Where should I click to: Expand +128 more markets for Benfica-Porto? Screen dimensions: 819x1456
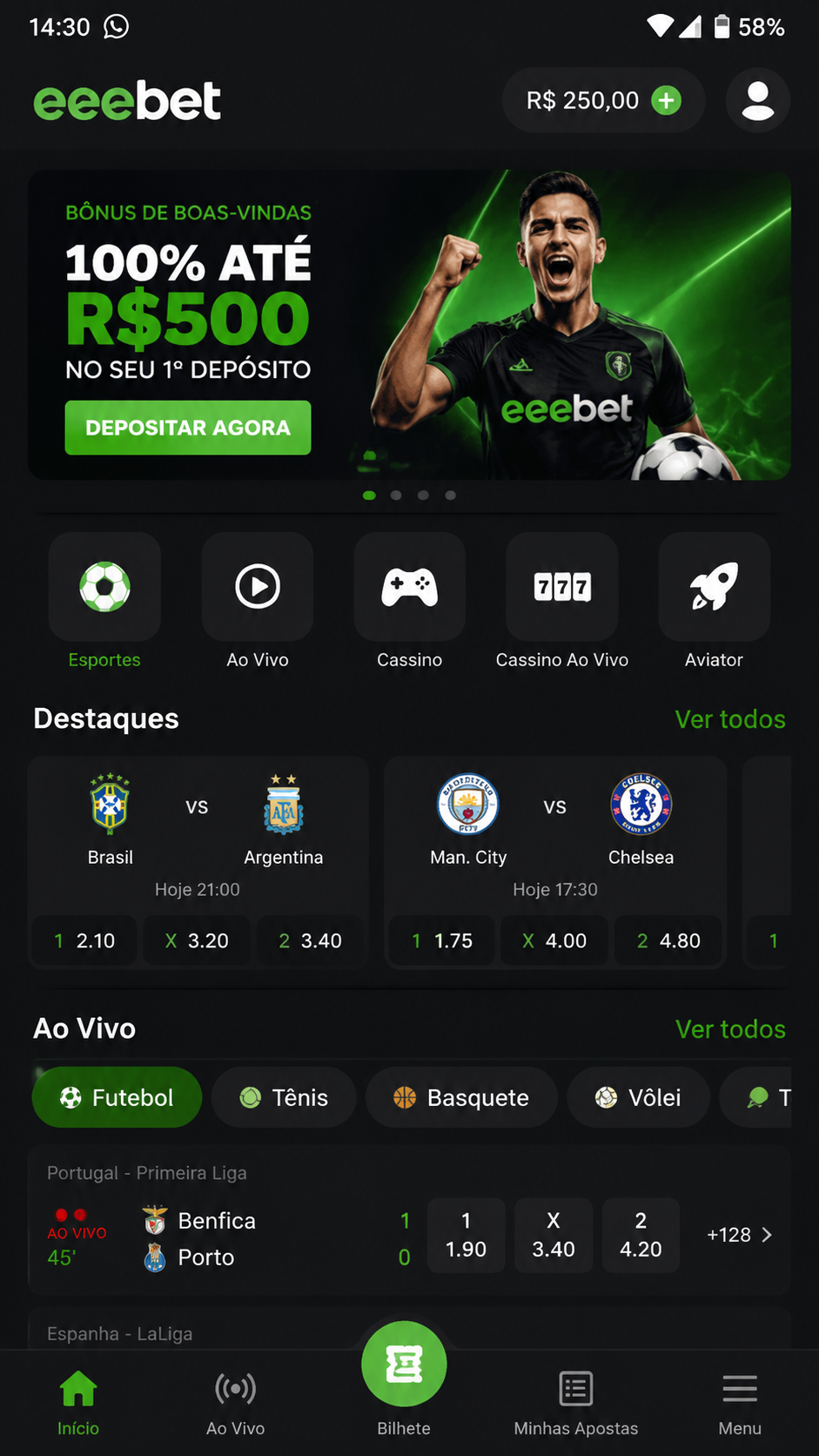740,1235
